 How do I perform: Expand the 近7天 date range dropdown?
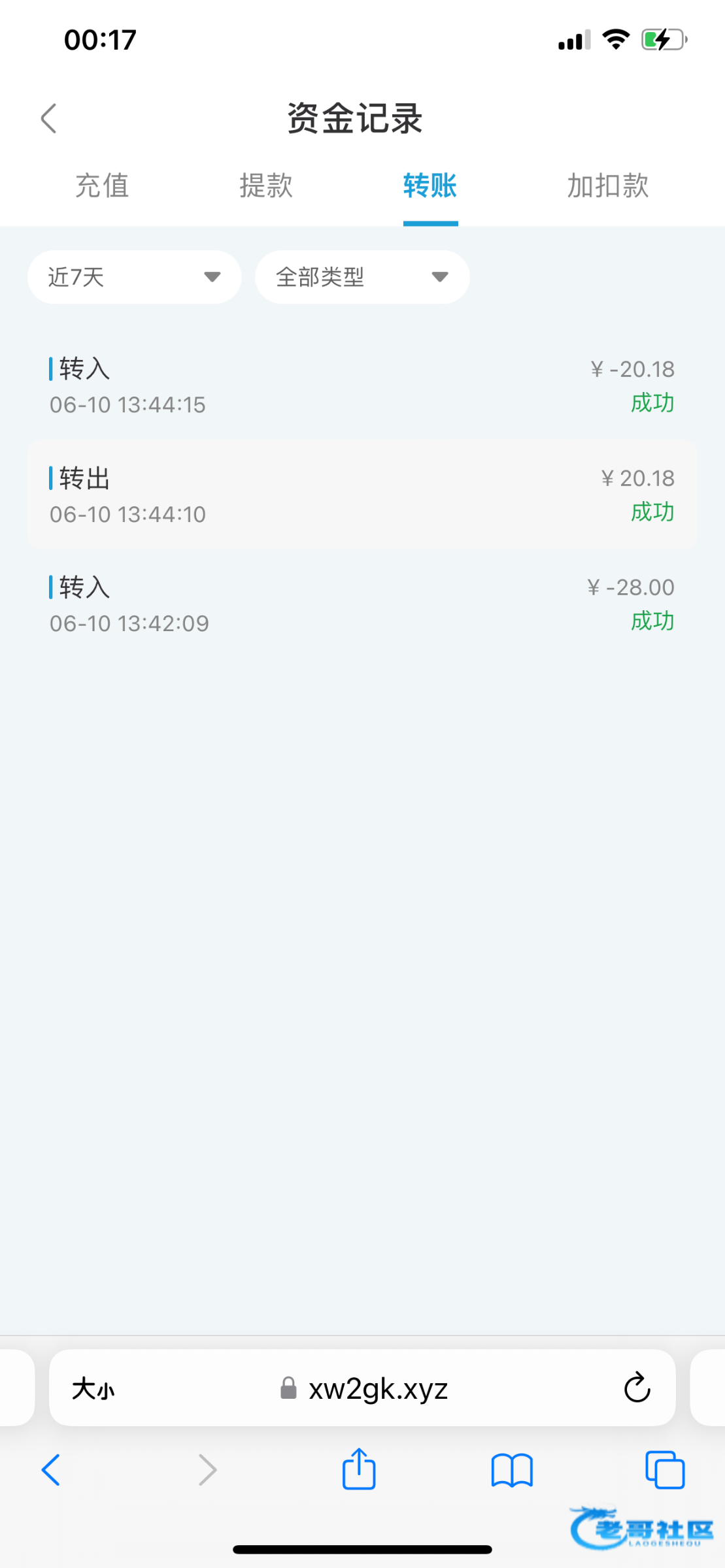coord(134,277)
